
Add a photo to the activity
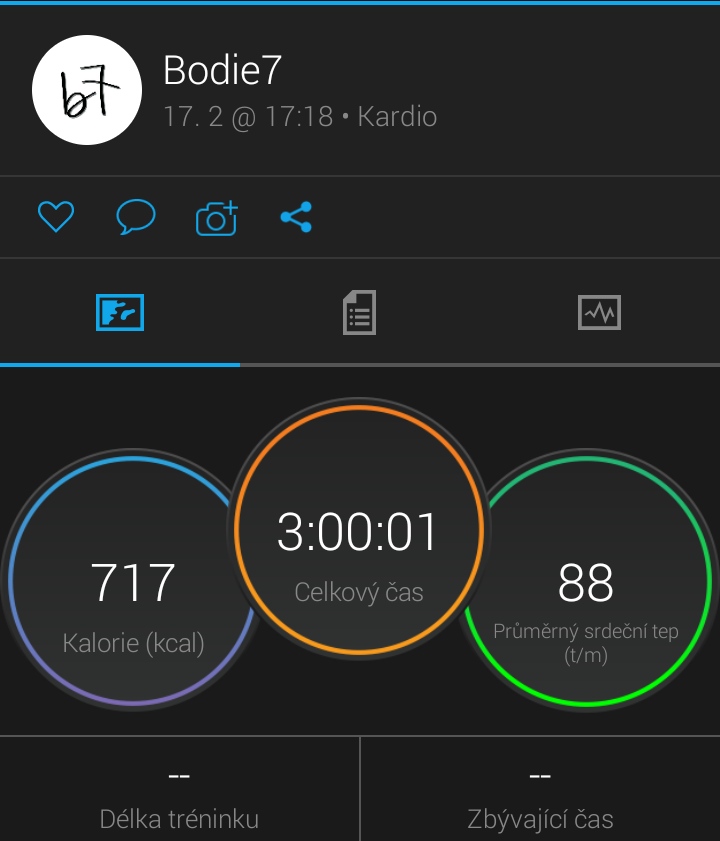(x=216, y=217)
